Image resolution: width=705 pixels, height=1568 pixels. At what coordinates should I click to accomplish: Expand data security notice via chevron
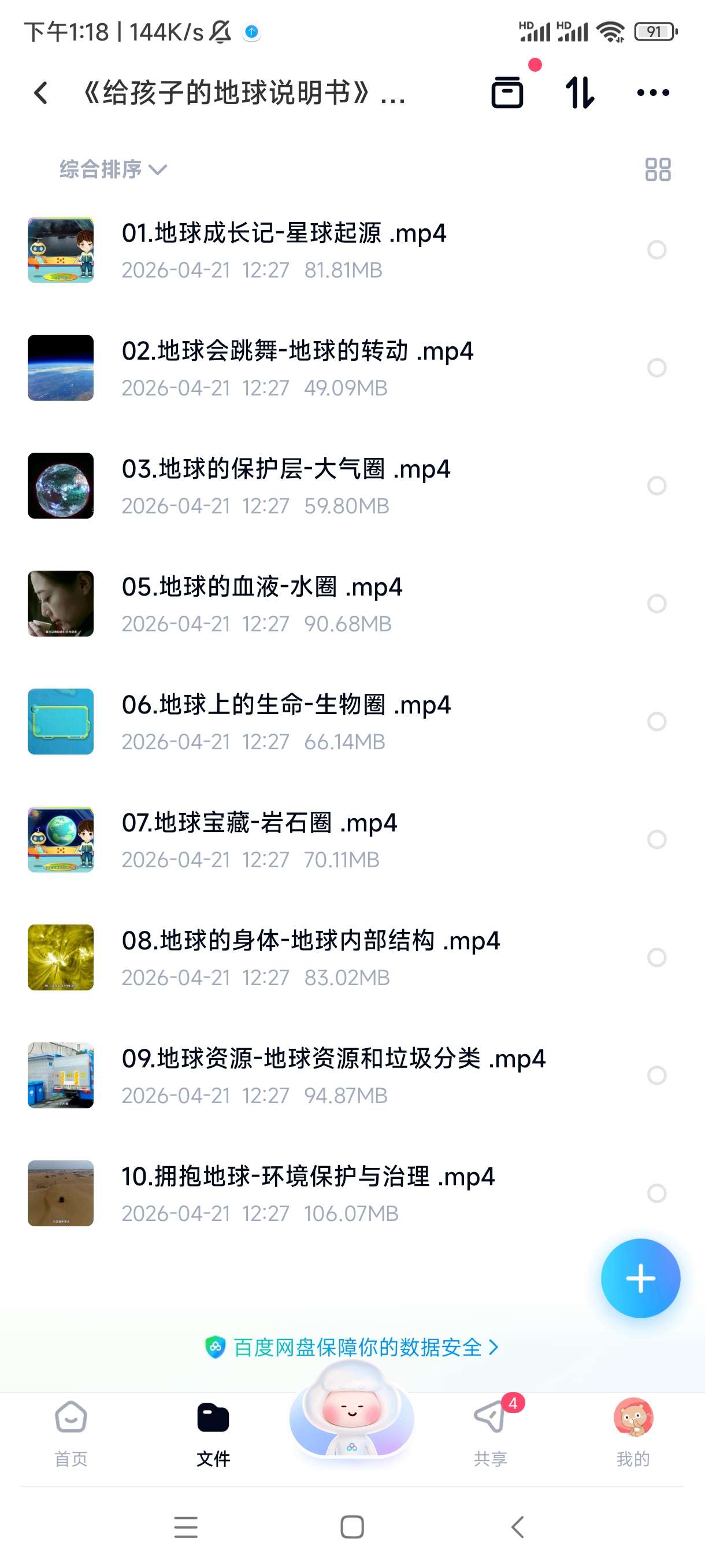click(x=493, y=1347)
